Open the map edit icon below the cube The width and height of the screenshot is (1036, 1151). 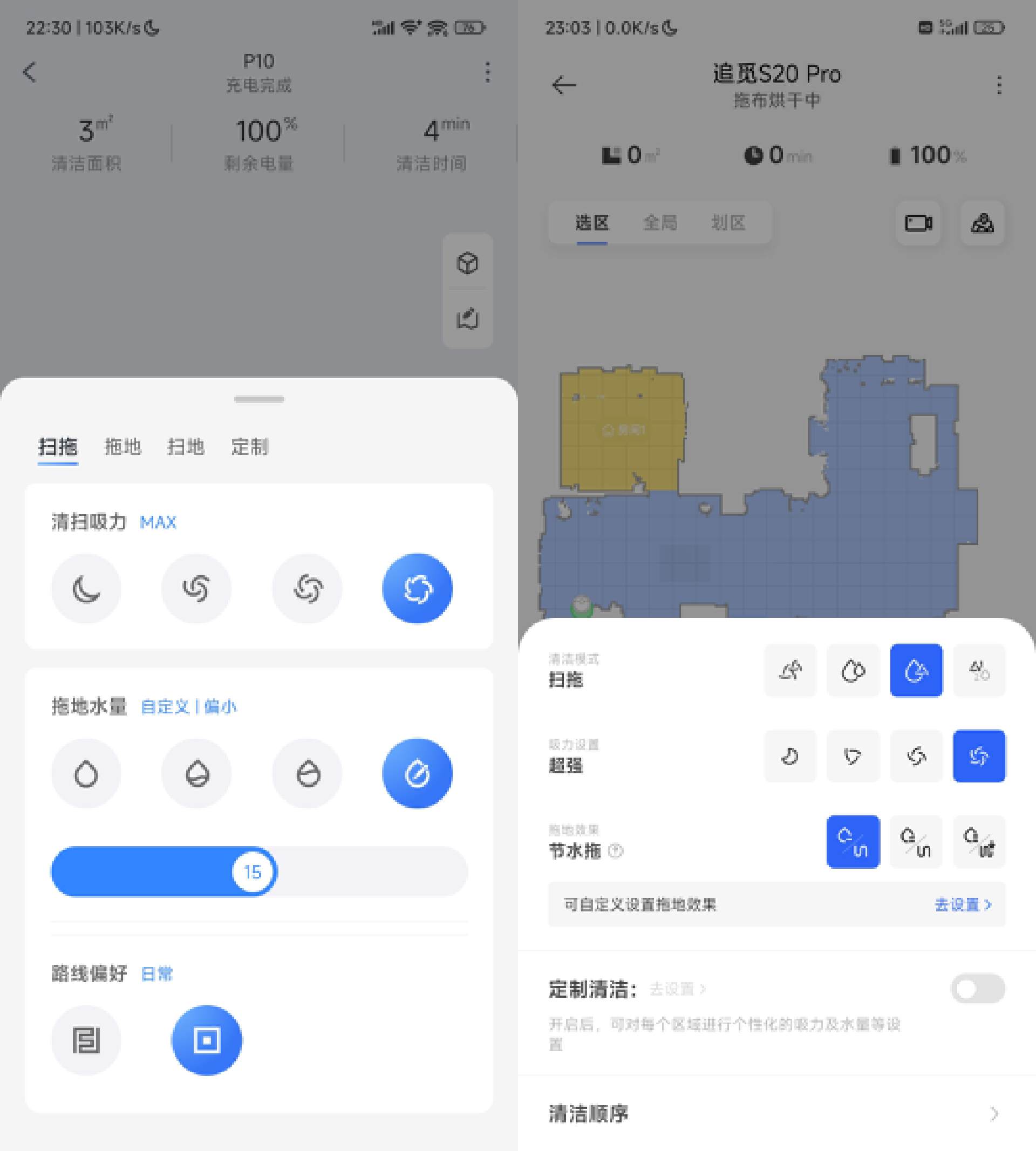point(467,319)
